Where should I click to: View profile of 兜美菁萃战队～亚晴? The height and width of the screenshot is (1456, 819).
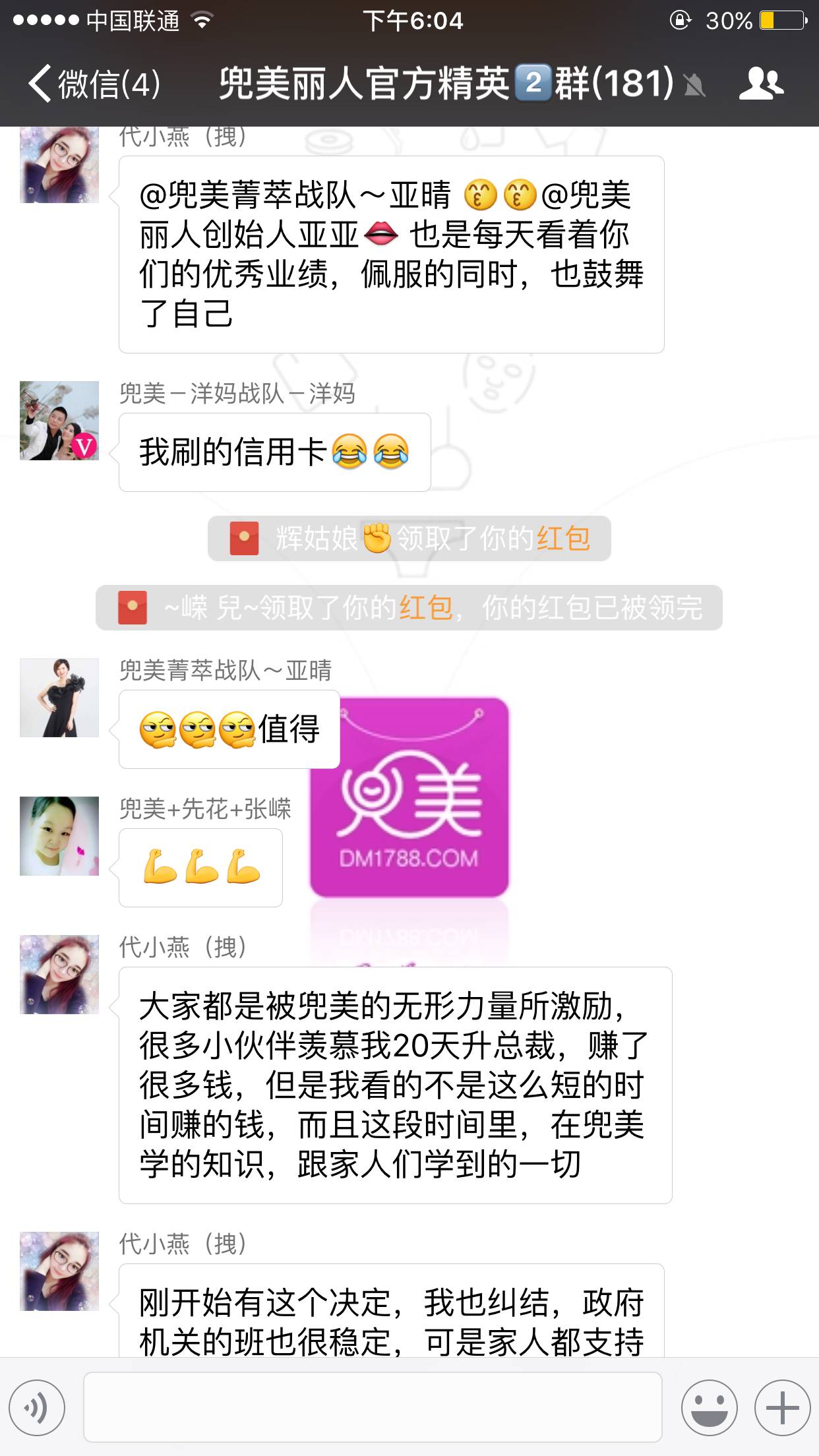pyautogui.click(x=59, y=698)
